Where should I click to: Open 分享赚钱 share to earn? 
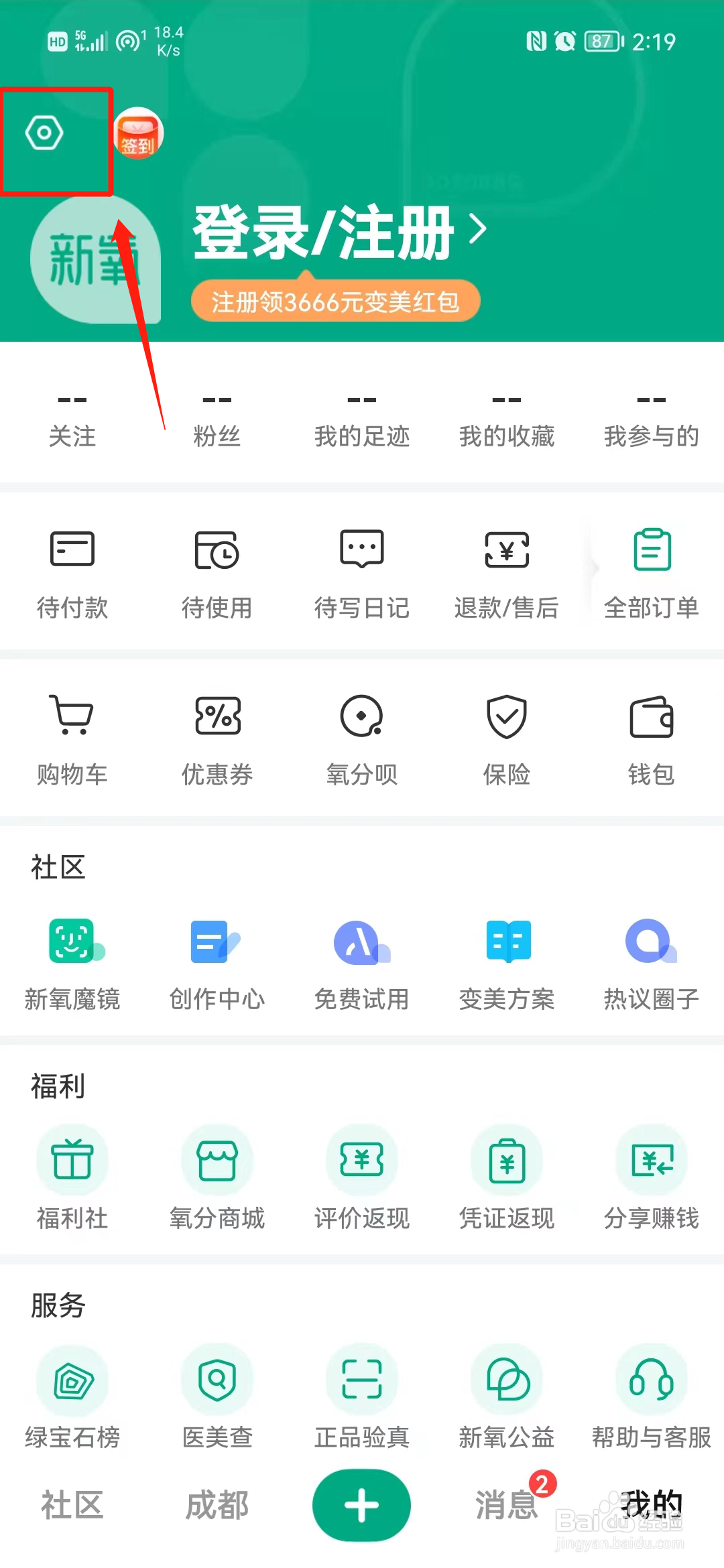pyautogui.click(x=652, y=1179)
